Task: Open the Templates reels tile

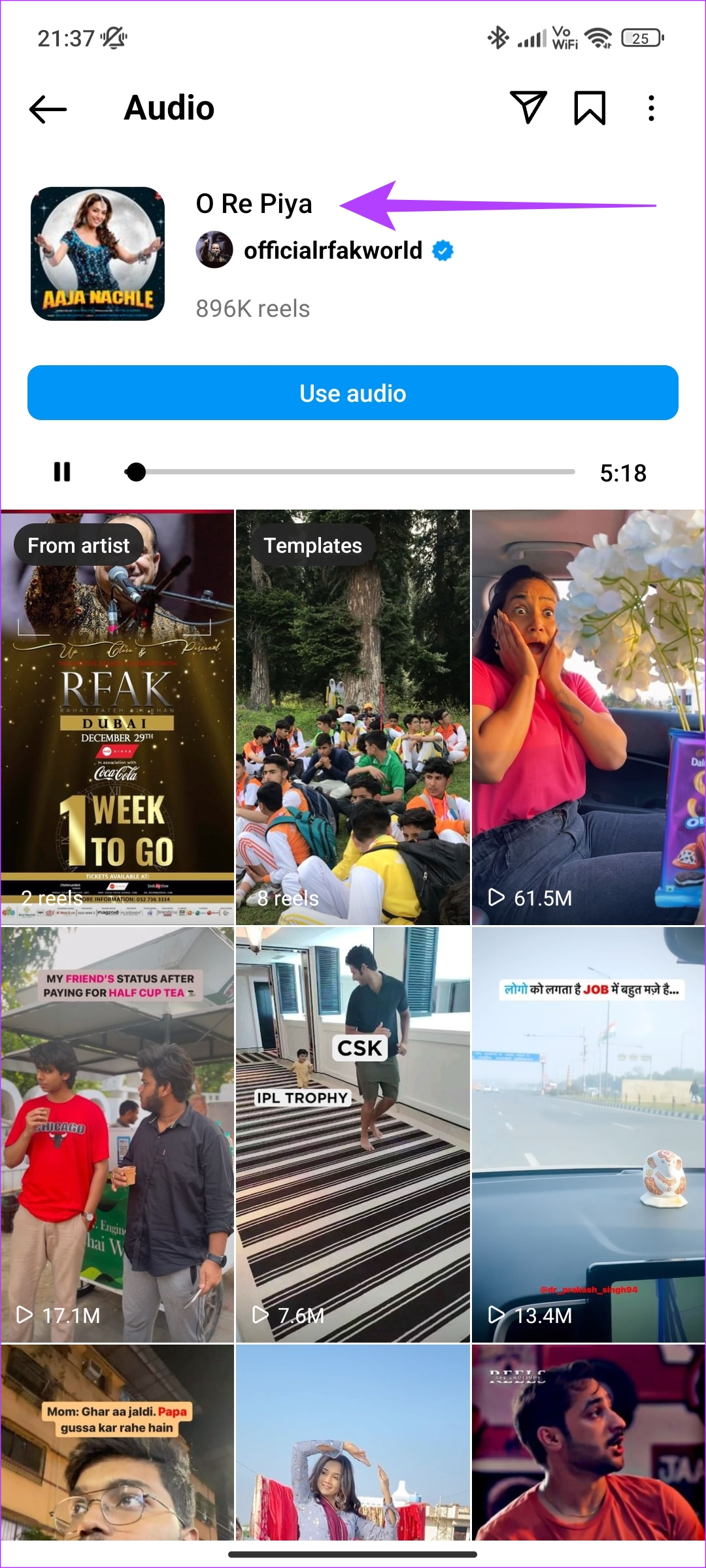Action: (x=353, y=717)
